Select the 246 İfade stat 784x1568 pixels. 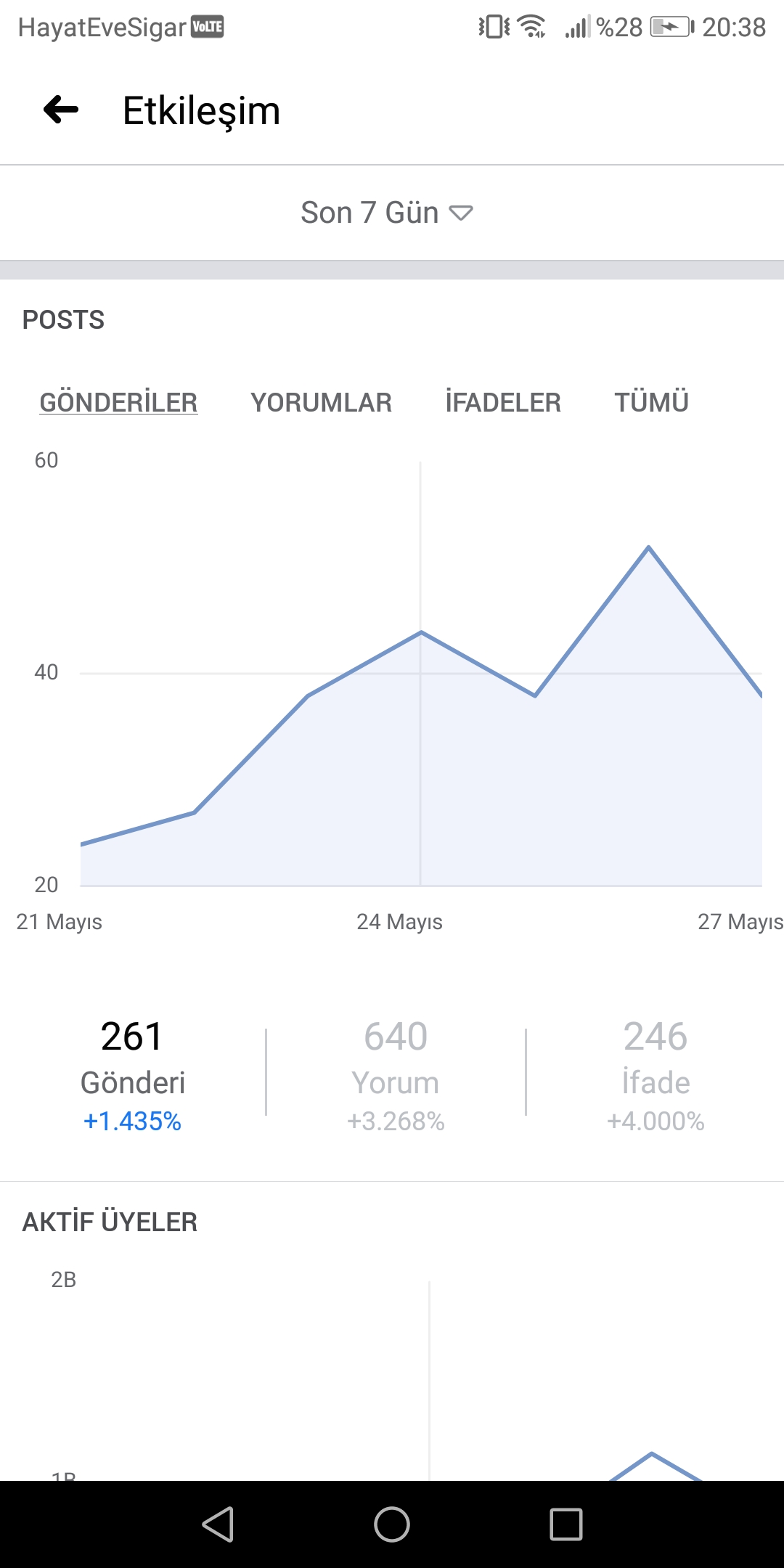pyautogui.click(x=656, y=1076)
